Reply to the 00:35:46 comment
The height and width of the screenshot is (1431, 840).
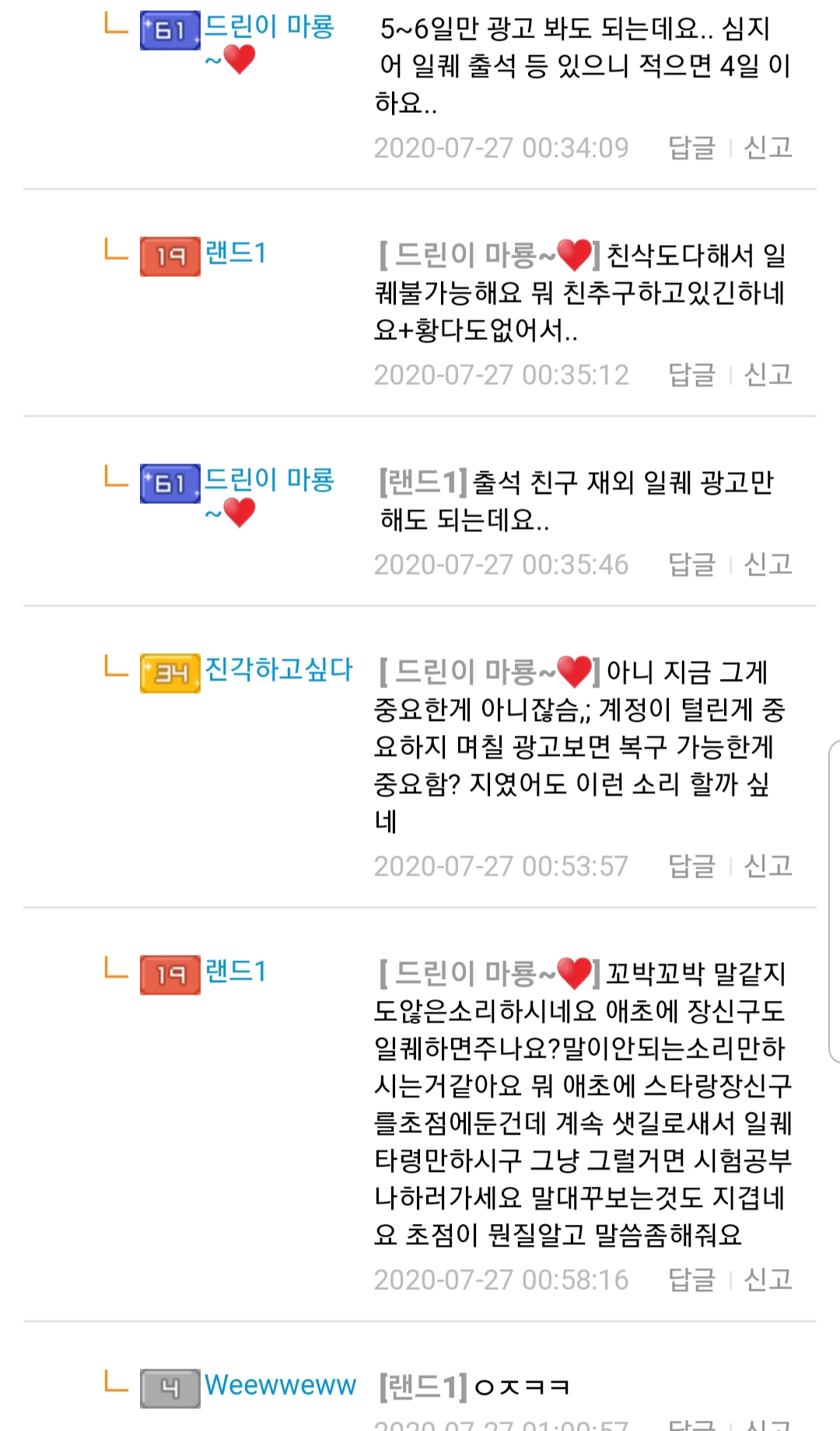[691, 565]
